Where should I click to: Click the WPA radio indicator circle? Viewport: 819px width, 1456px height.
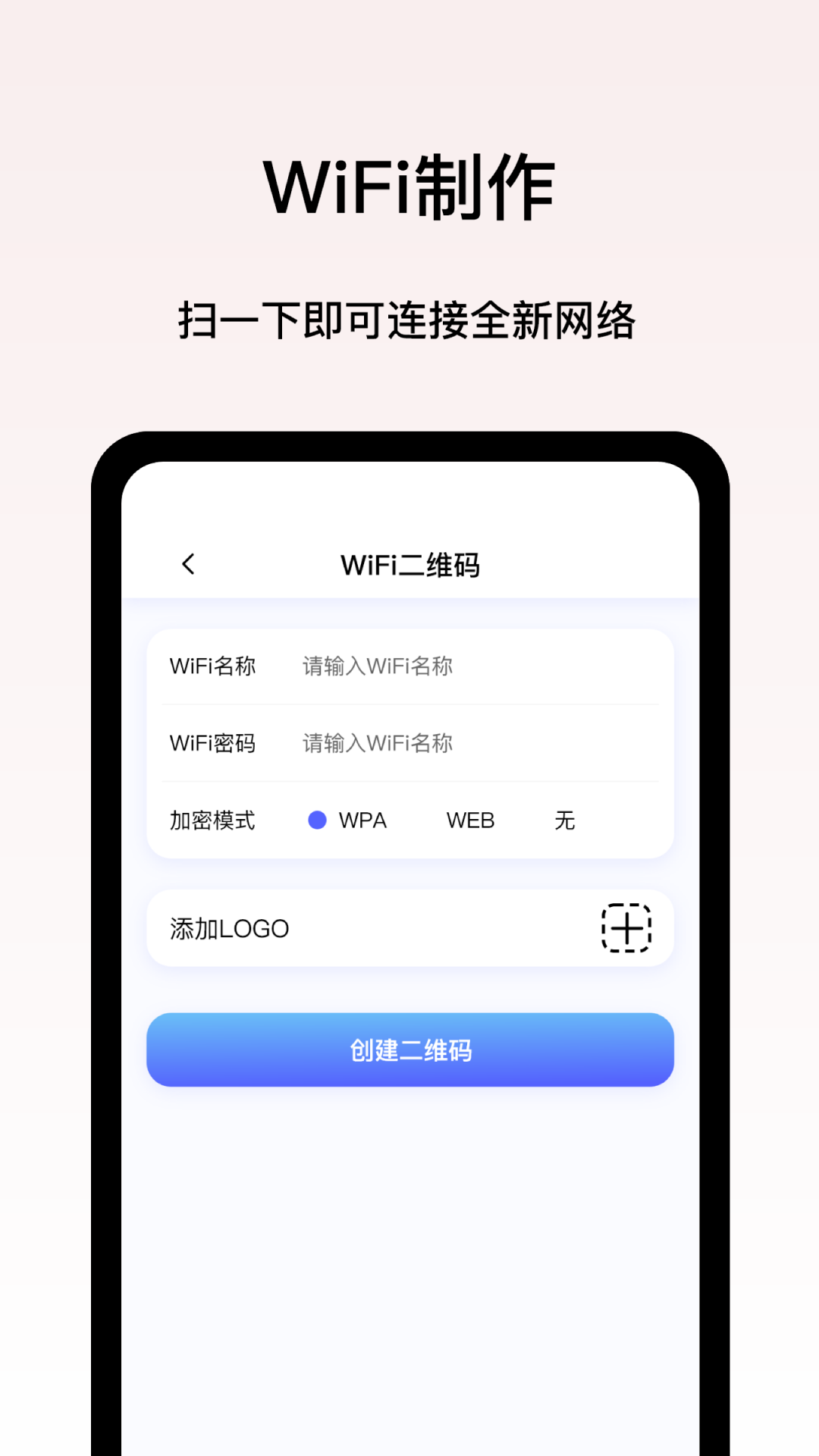pos(318,821)
